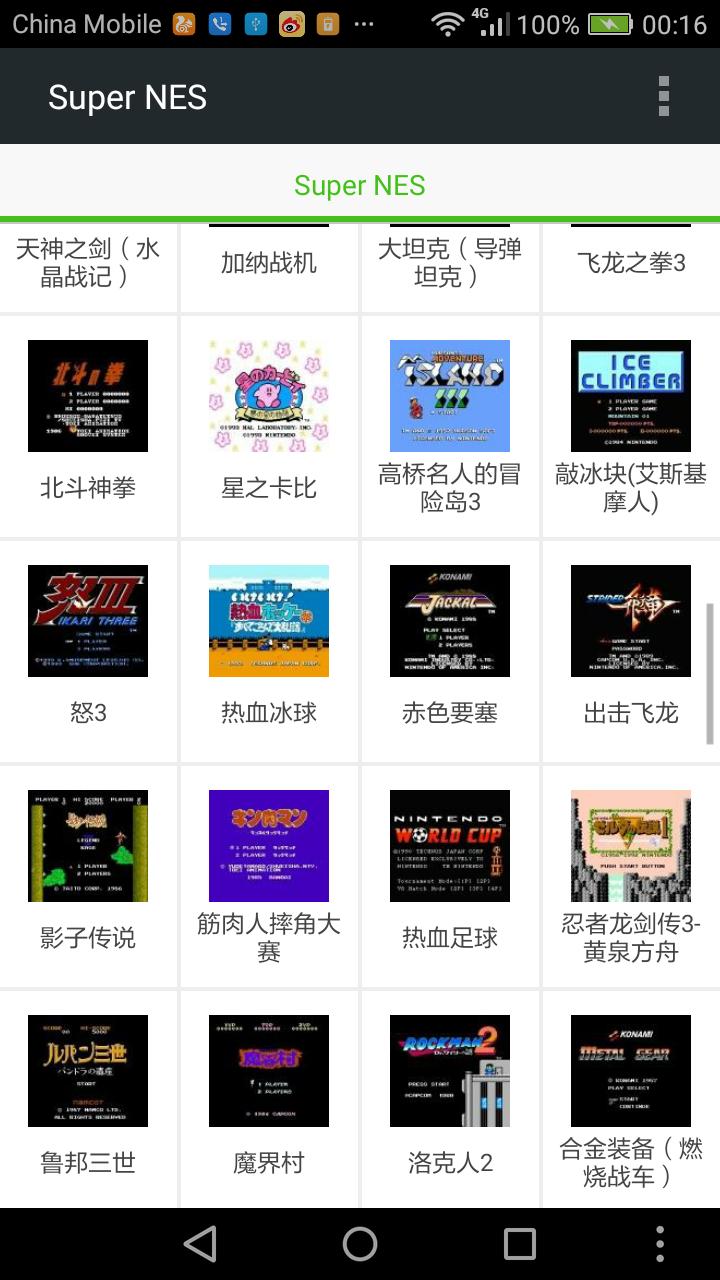Screen dimensions: 720x1280
Task: Open the app bar overflow menu
Action: click(663, 97)
